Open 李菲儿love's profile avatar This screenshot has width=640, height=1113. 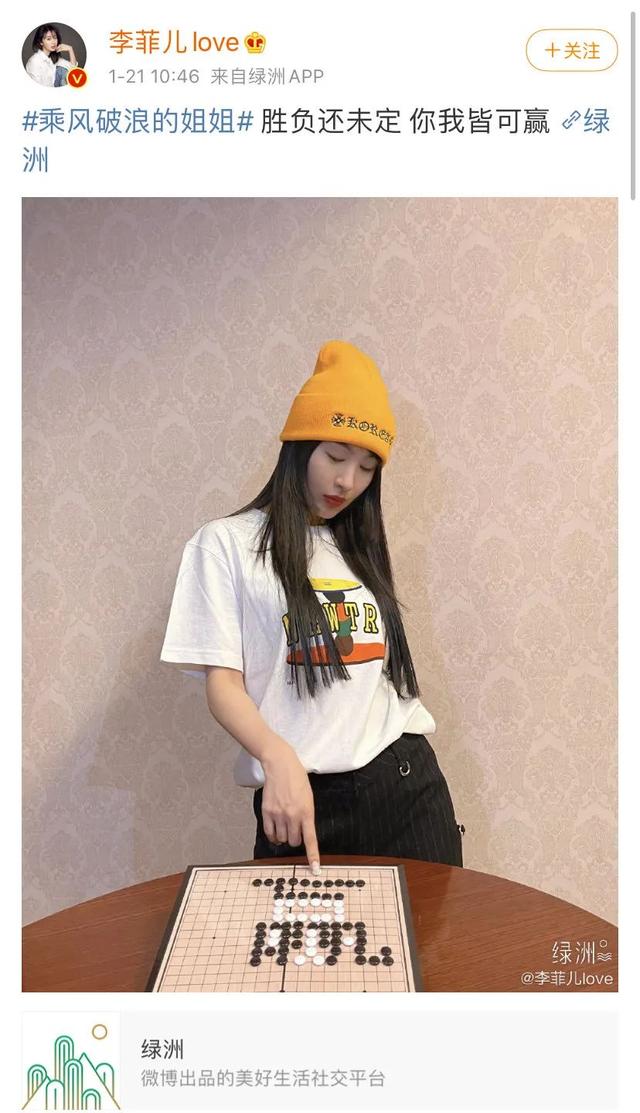(54, 55)
